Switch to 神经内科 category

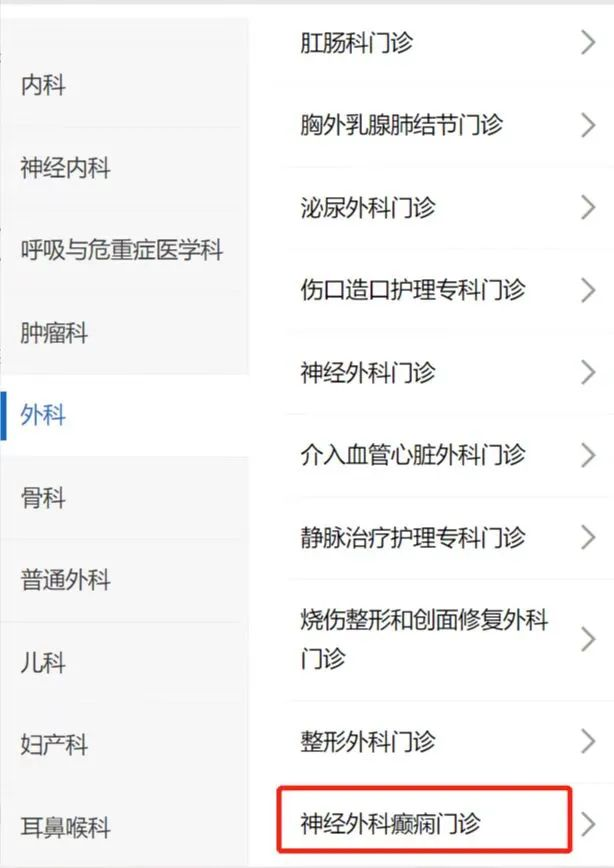coord(66,168)
